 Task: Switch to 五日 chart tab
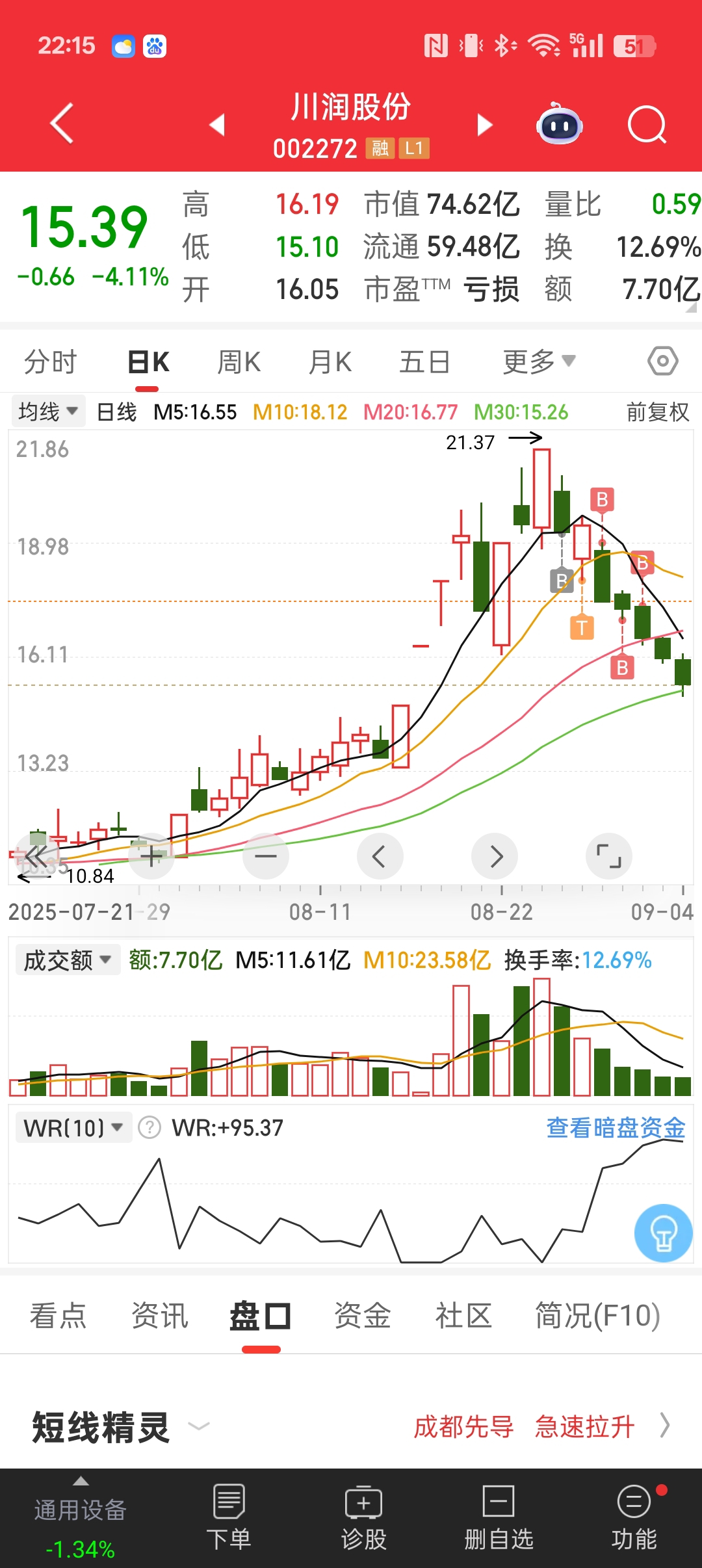[x=424, y=362]
